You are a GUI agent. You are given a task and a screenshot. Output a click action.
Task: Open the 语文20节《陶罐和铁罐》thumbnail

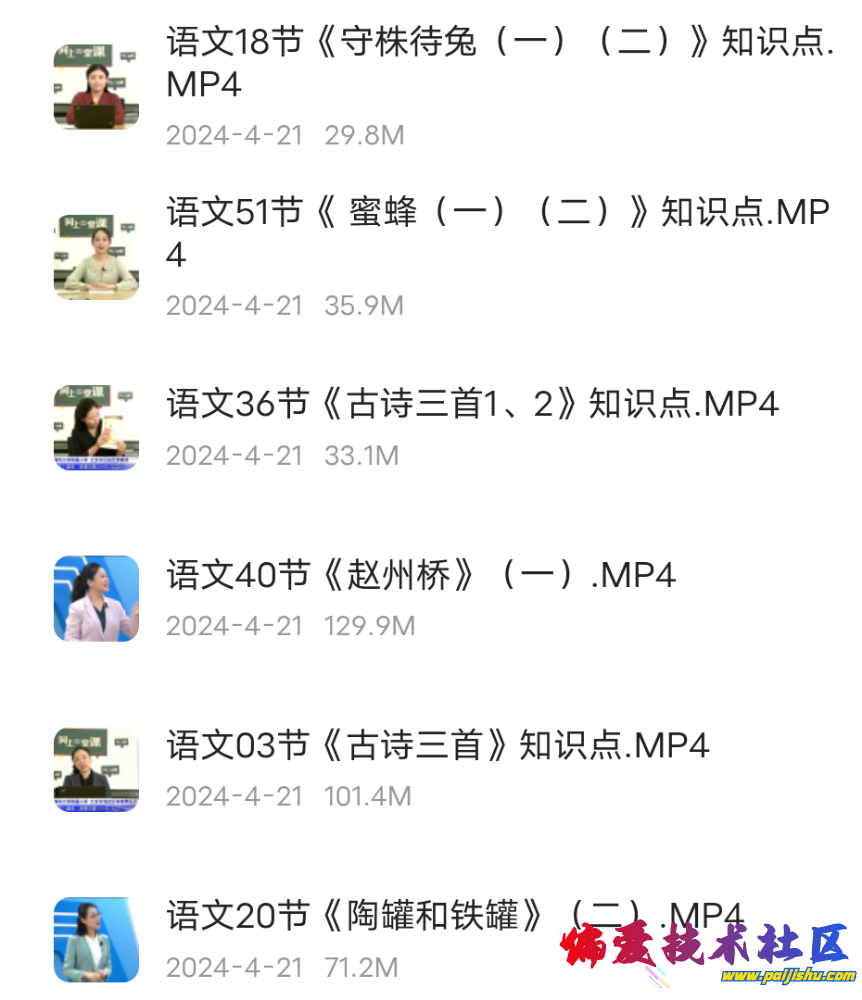pos(95,939)
